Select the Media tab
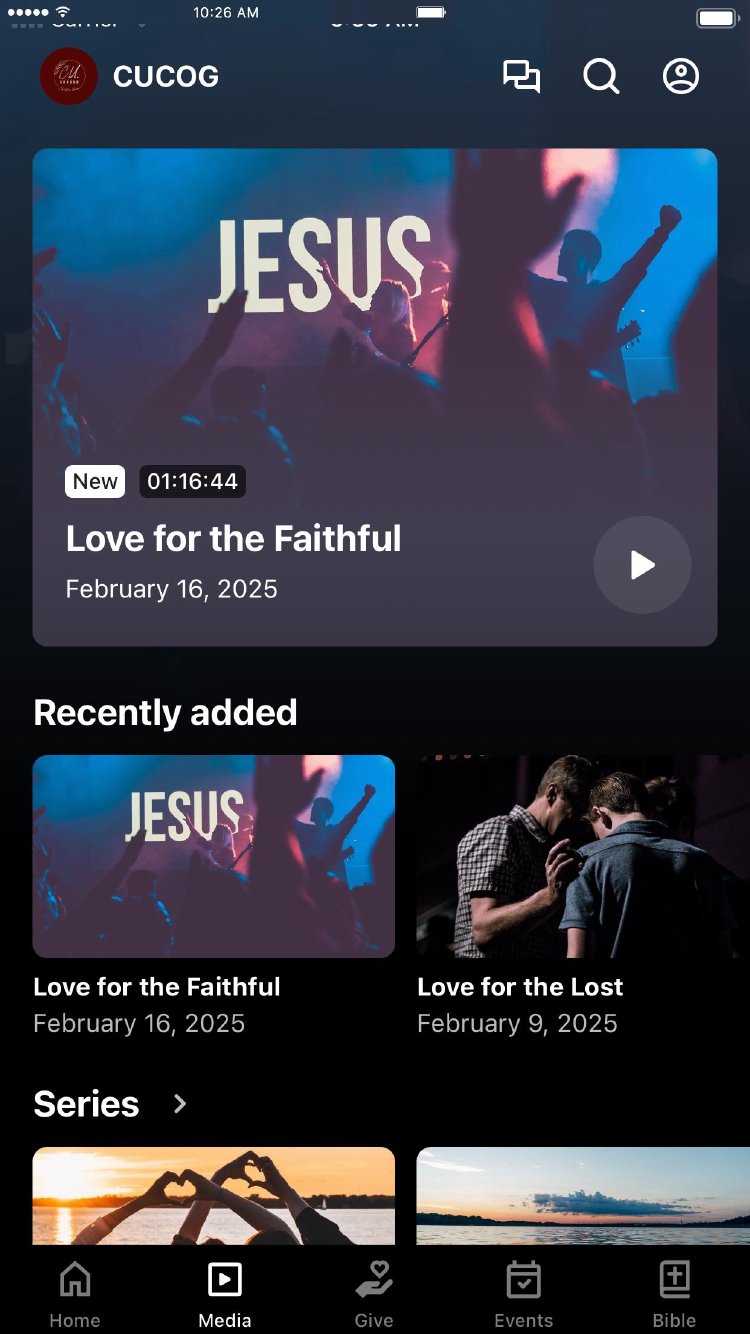 tap(225, 1294)
